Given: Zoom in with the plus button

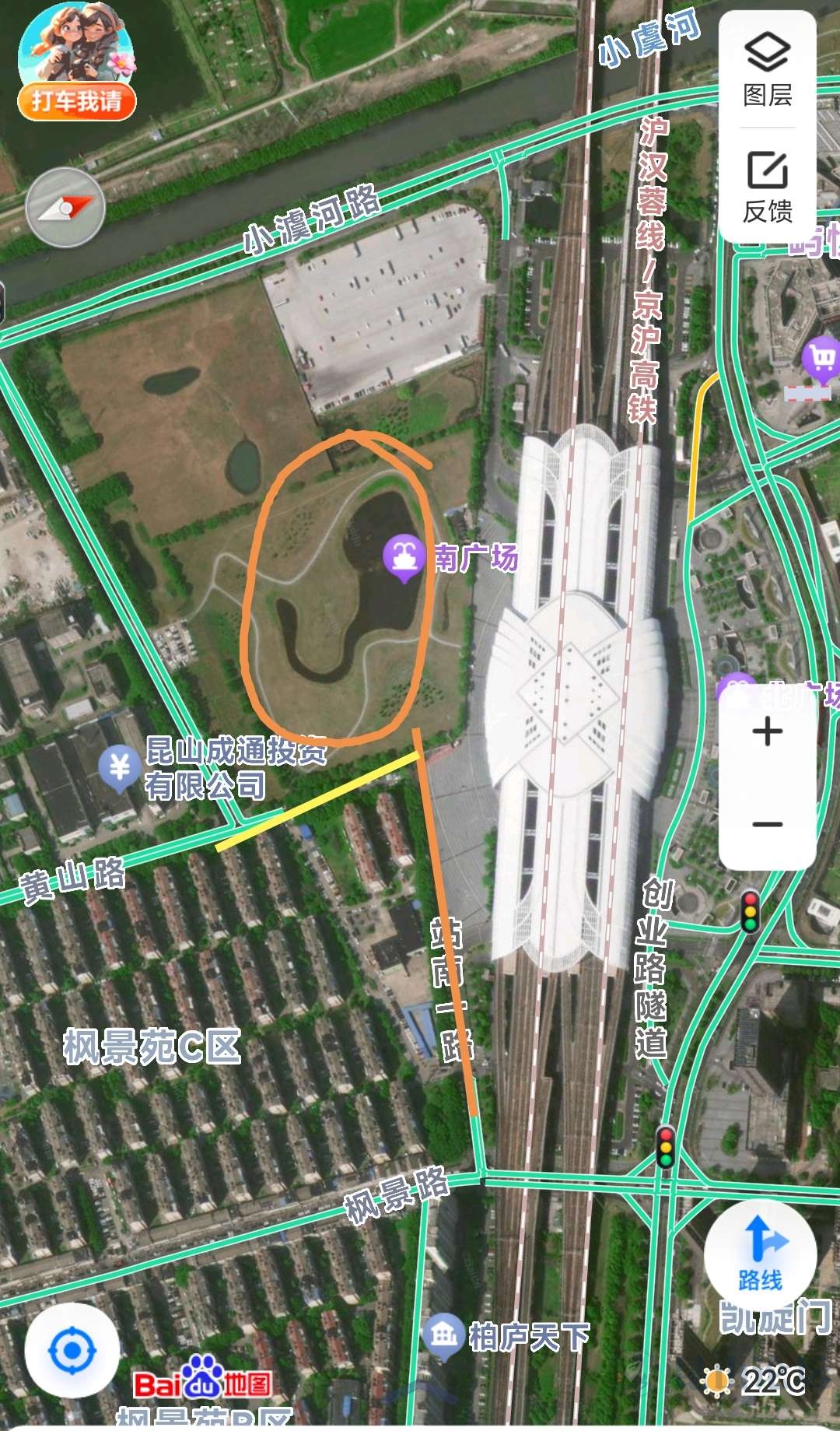Looking at the screenshot, I should [768, 731].
